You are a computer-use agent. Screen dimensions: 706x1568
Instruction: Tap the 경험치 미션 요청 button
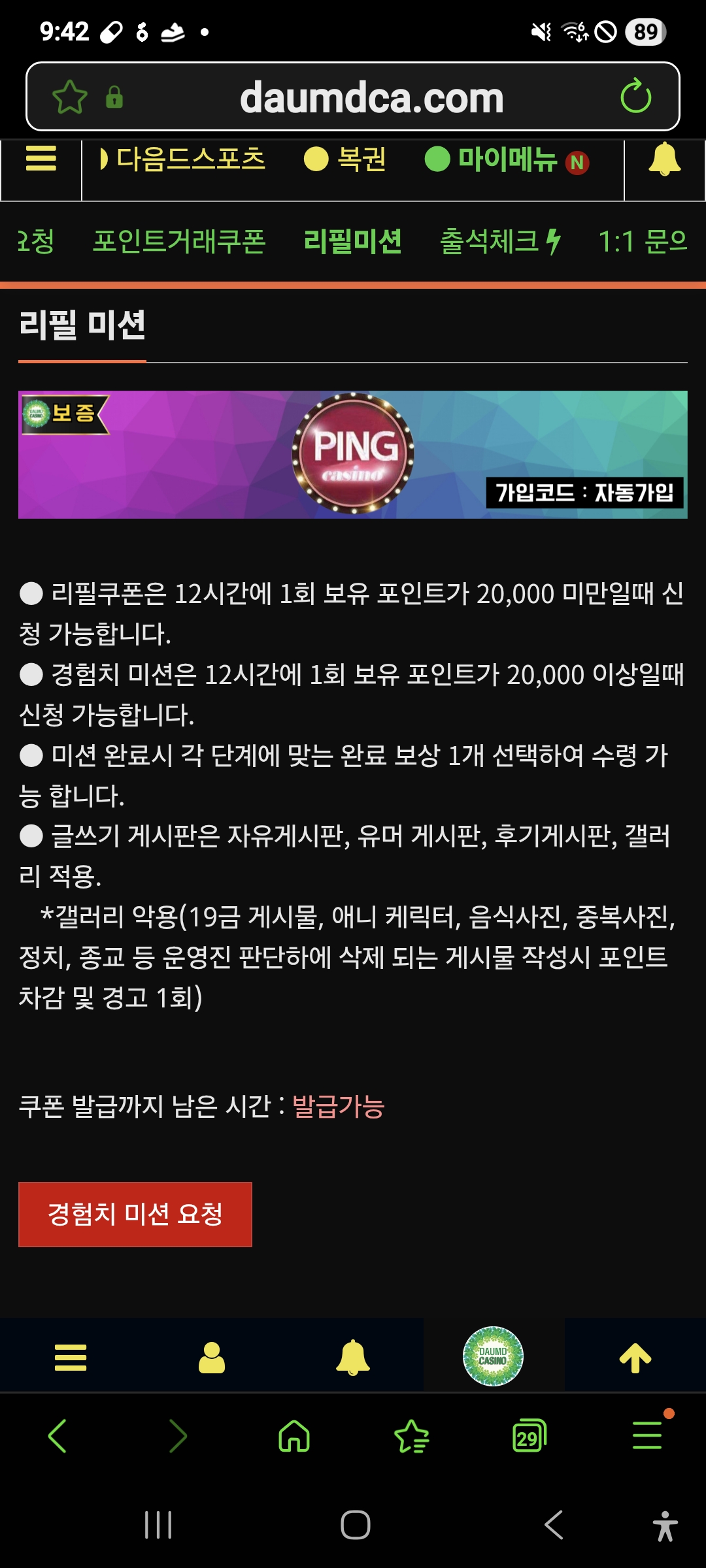point(135,1214)
